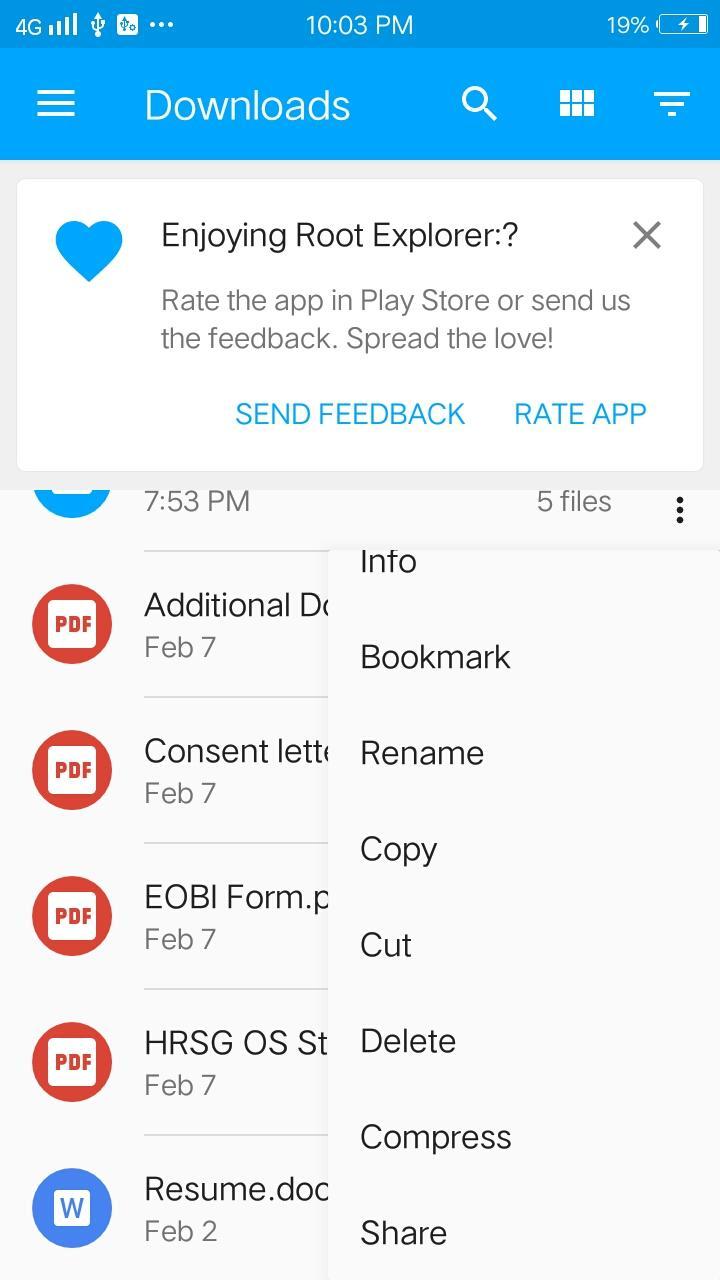Choose Delete in the popup menu
Viewport: 720px width, 1280px height.
click(408, 1041)
